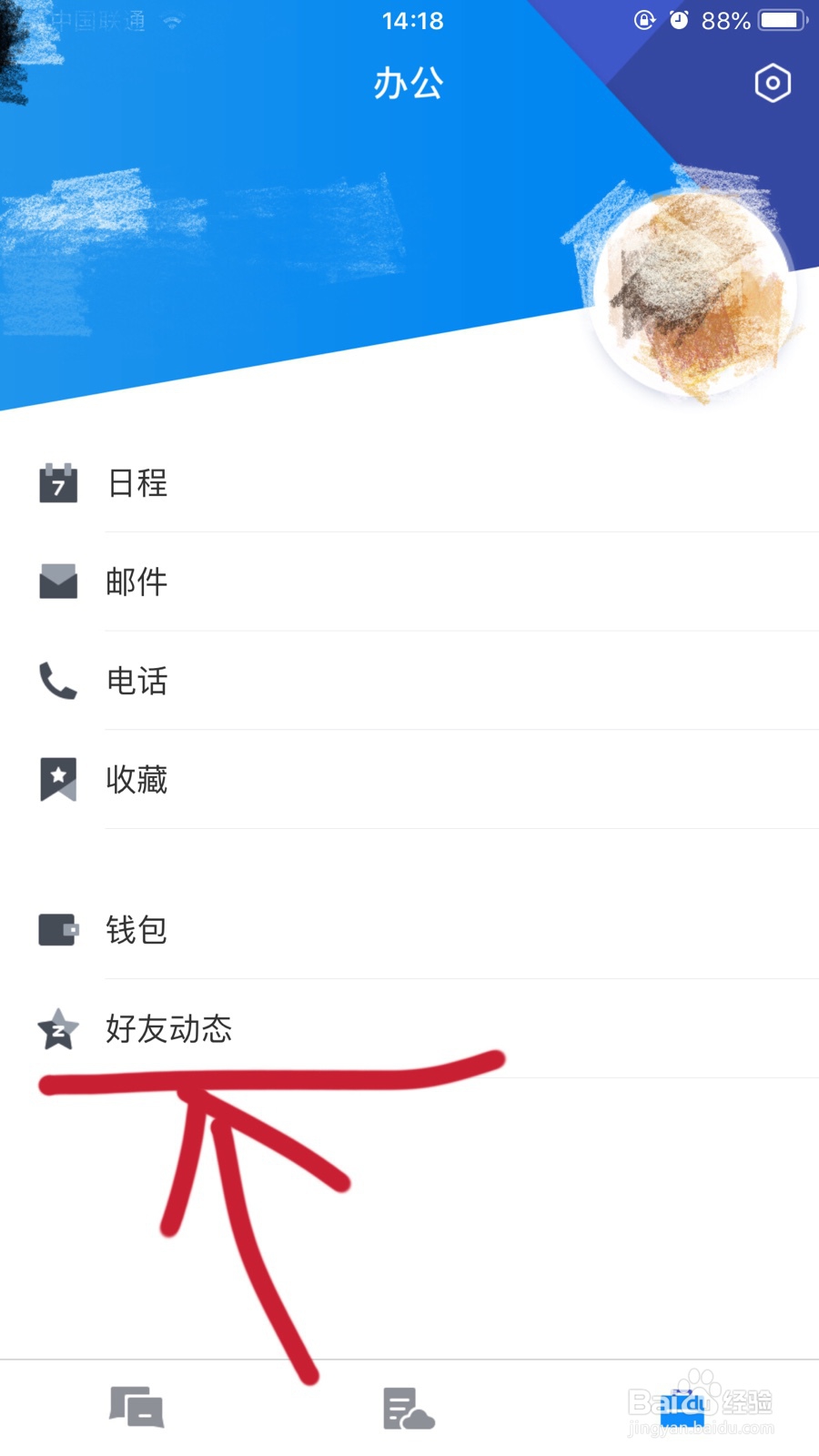Open the 日程 calendar icon
The height and width of the screenshot is (1456, 819).
tap(56, 485)
